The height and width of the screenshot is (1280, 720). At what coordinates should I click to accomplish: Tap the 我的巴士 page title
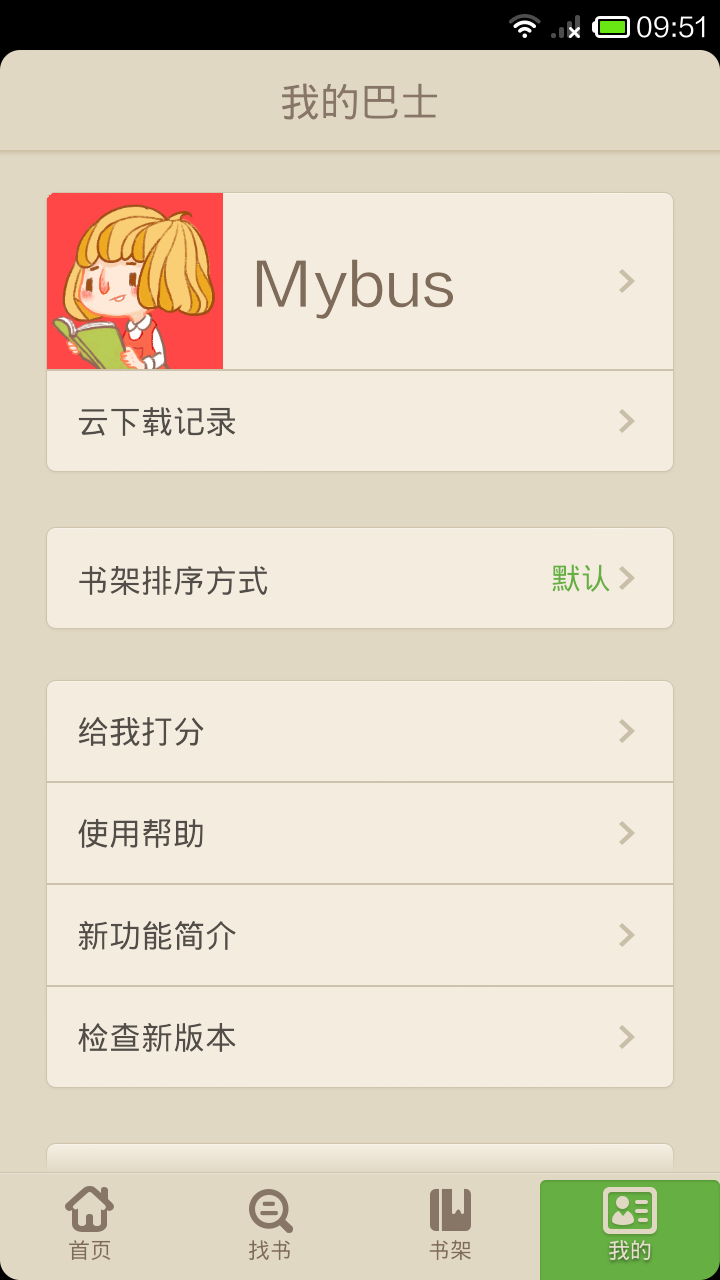(360, 100)
